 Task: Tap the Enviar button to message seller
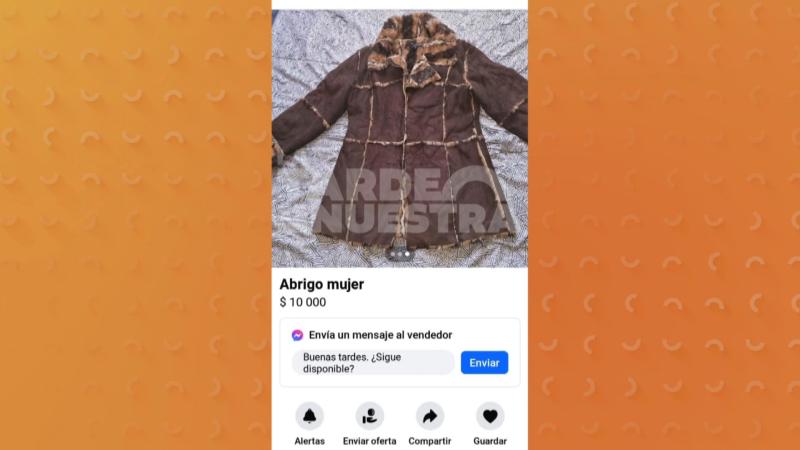click(x=484, y=362)
